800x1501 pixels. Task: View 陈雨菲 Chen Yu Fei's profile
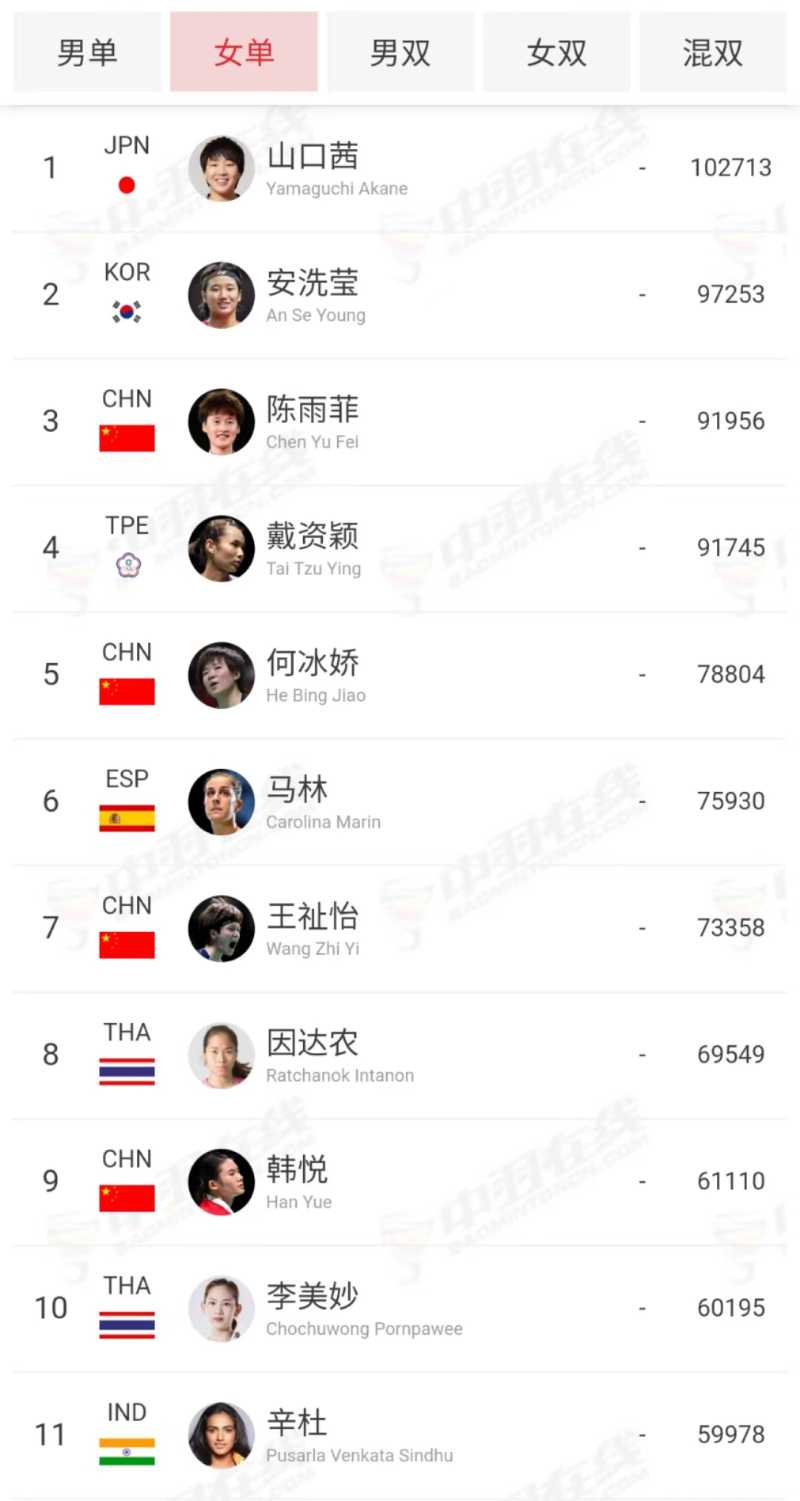pos(400,421)
